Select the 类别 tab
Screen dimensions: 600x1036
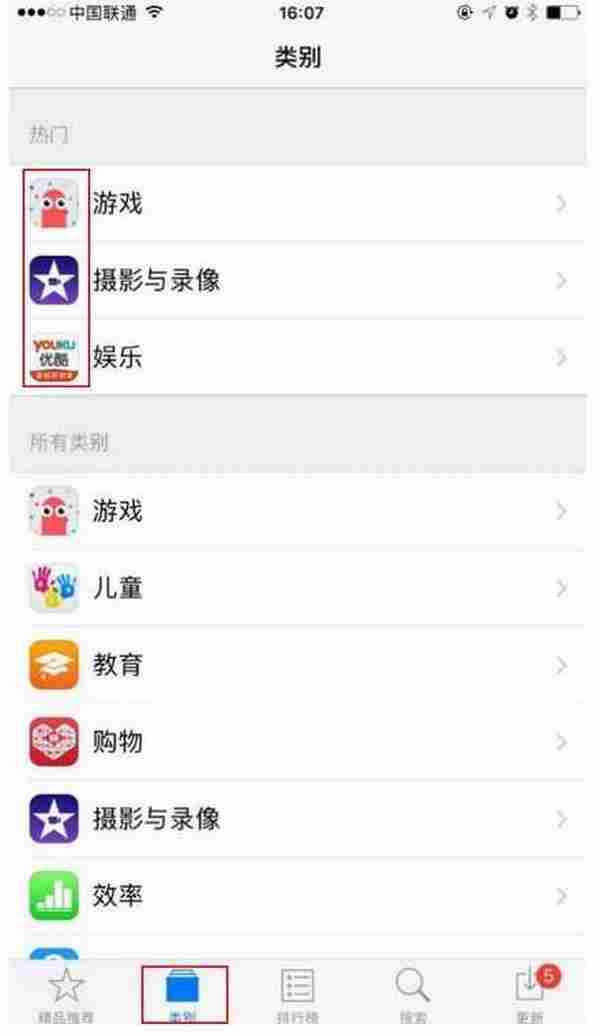[x=183, y=995]
